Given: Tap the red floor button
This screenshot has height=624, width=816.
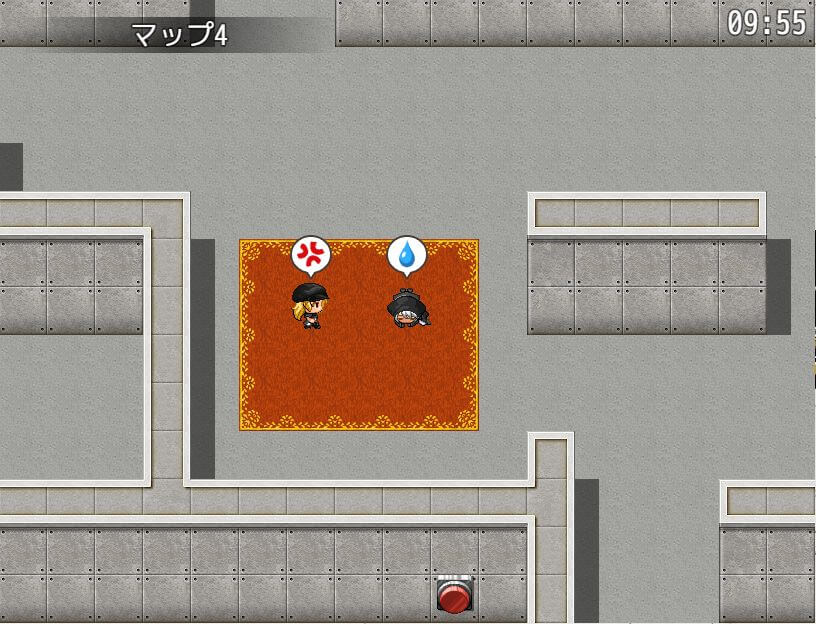Looking at the screenshot, I should [x=455, y=596].
